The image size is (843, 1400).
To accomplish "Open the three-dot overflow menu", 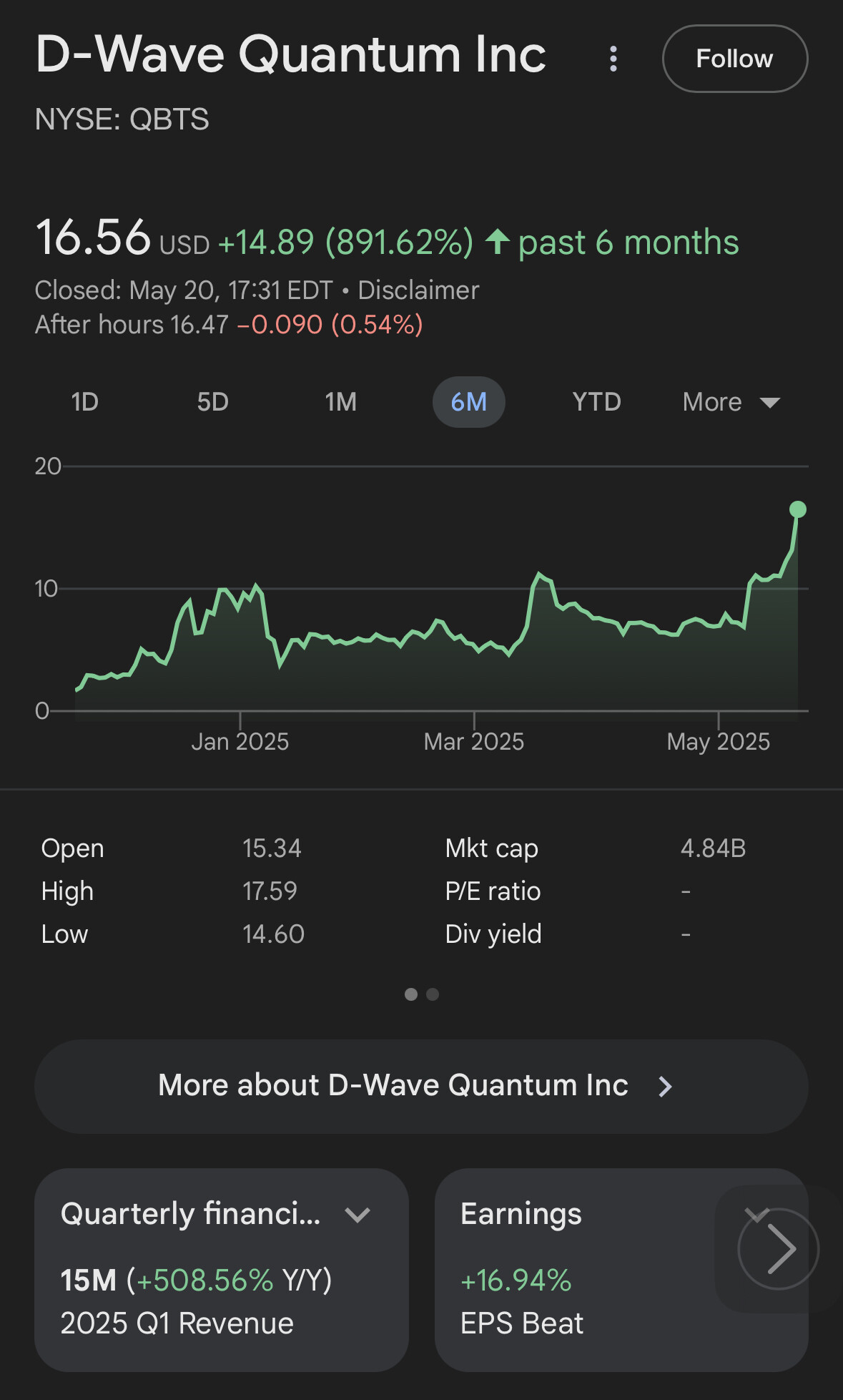I will pyautogui.click(x=613, y=59).
